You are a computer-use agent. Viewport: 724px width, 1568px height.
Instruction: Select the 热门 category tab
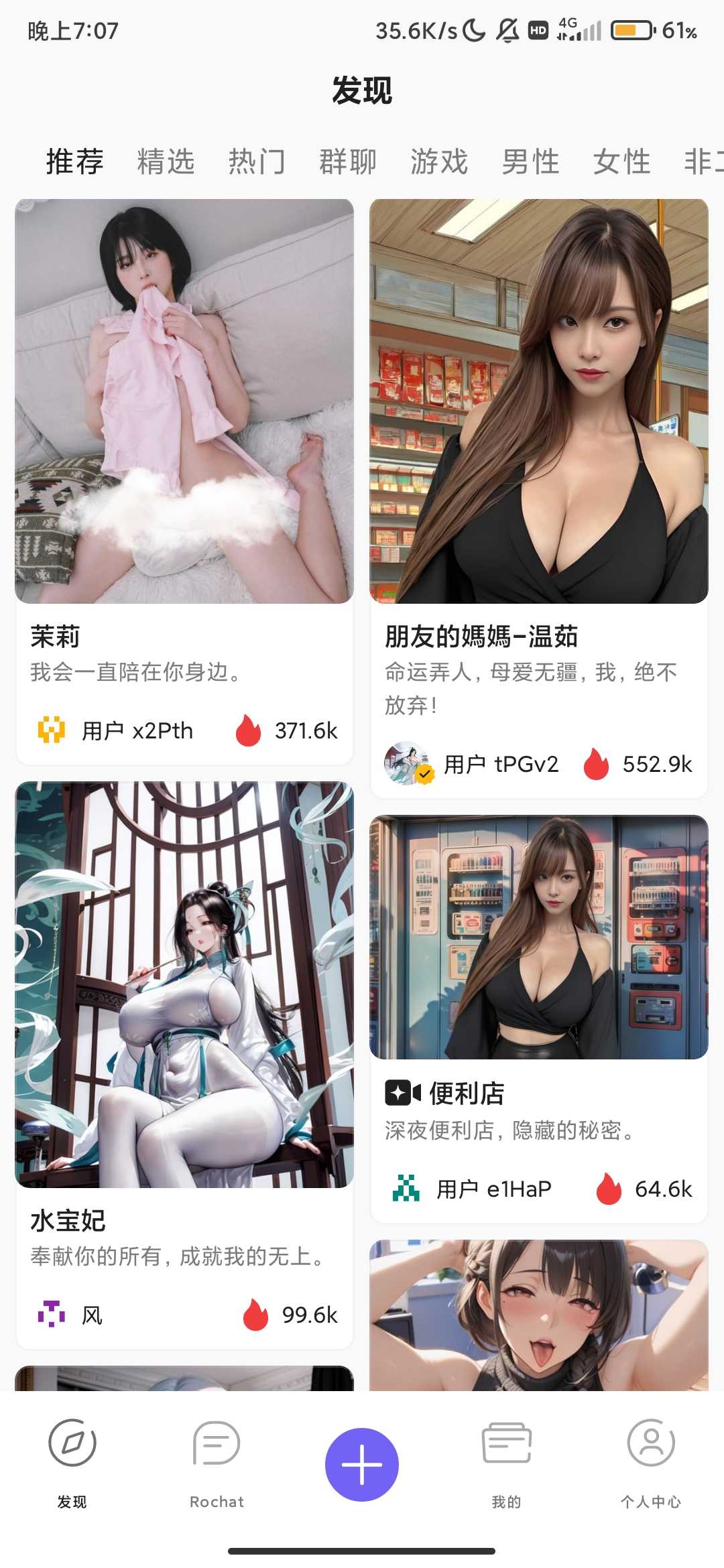click(x=257, y=161)
